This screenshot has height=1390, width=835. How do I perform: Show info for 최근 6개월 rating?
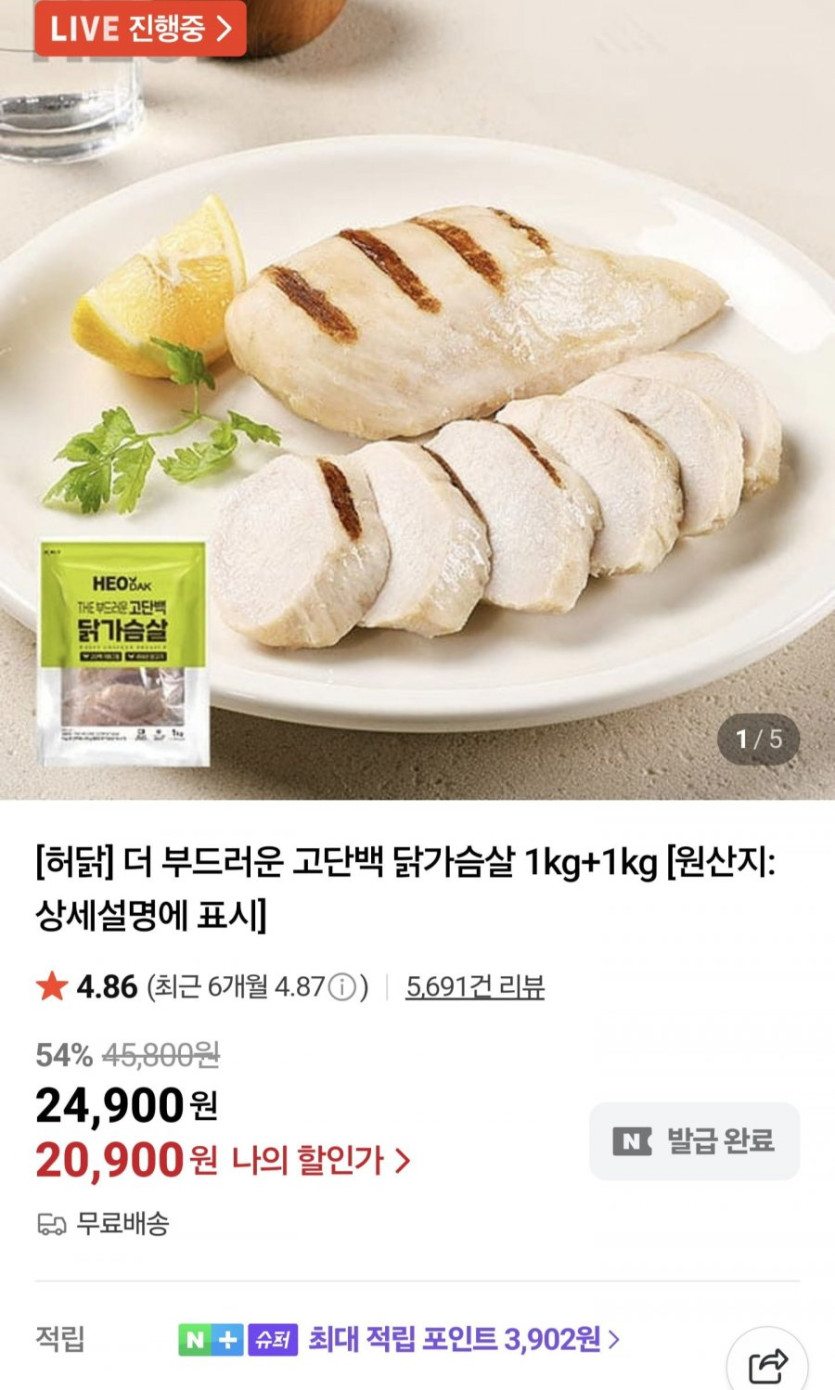pos(342,989)
